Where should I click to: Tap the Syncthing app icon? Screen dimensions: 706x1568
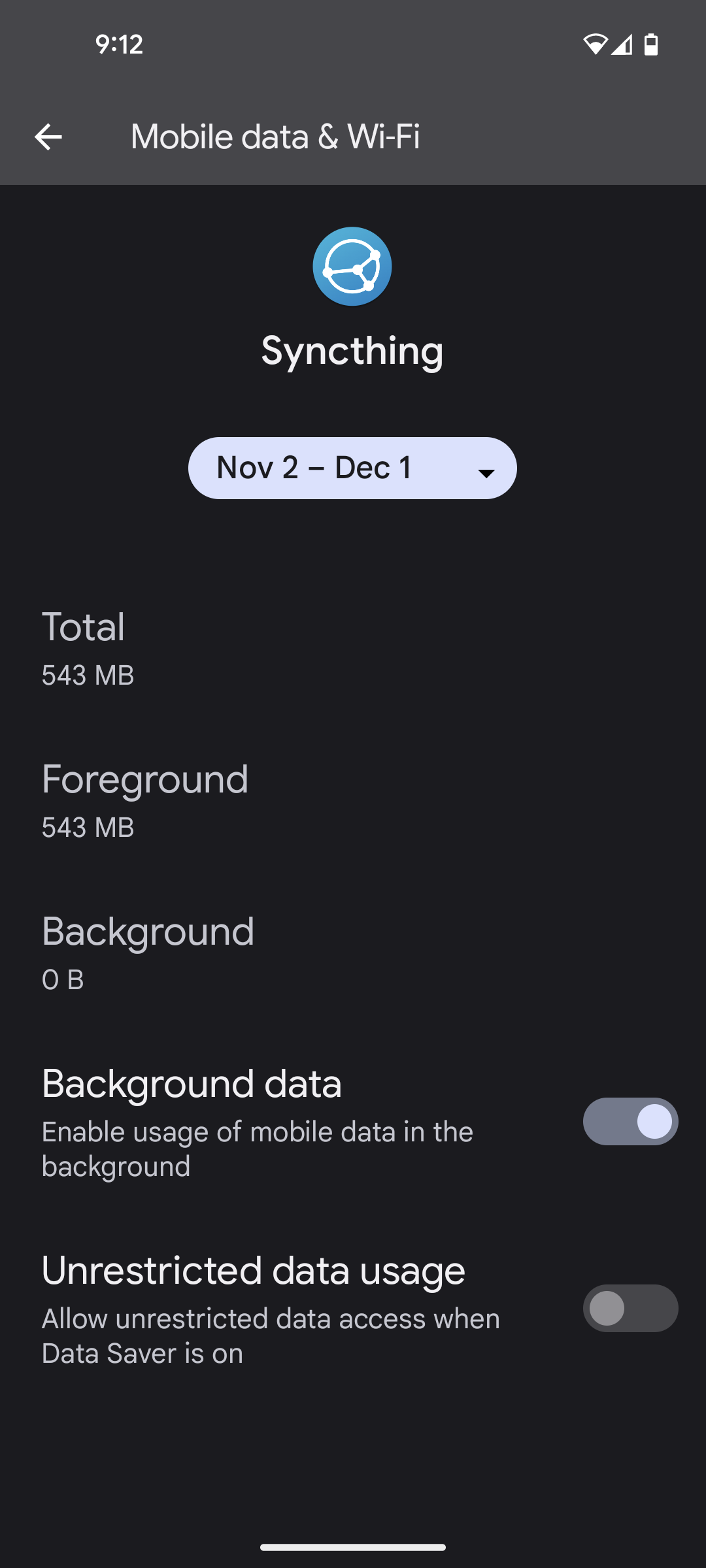point(352,267)
